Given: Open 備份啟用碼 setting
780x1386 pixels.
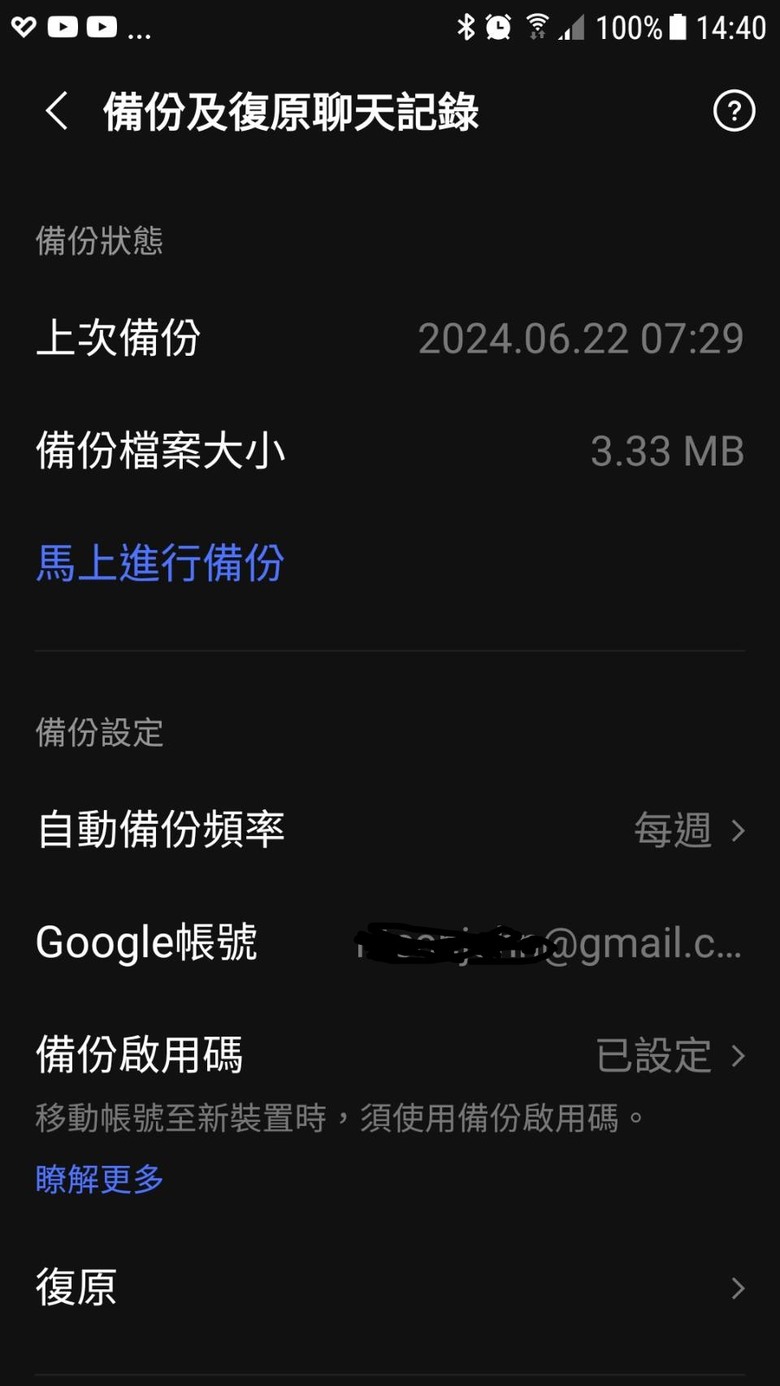Looking at the screenshot, I should pos(390,1056).
